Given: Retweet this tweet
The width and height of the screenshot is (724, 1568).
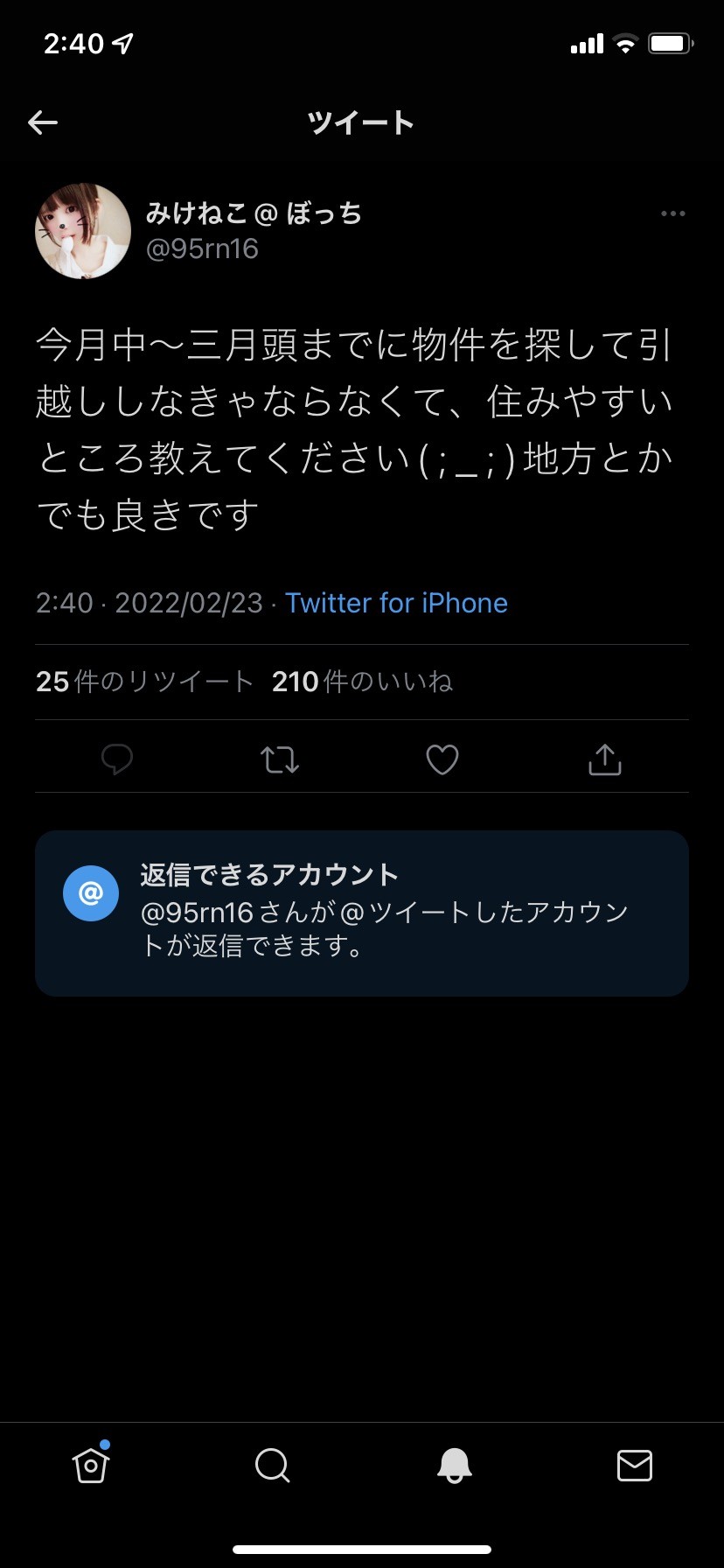Looking at the screenshot, I should [280, 759].
